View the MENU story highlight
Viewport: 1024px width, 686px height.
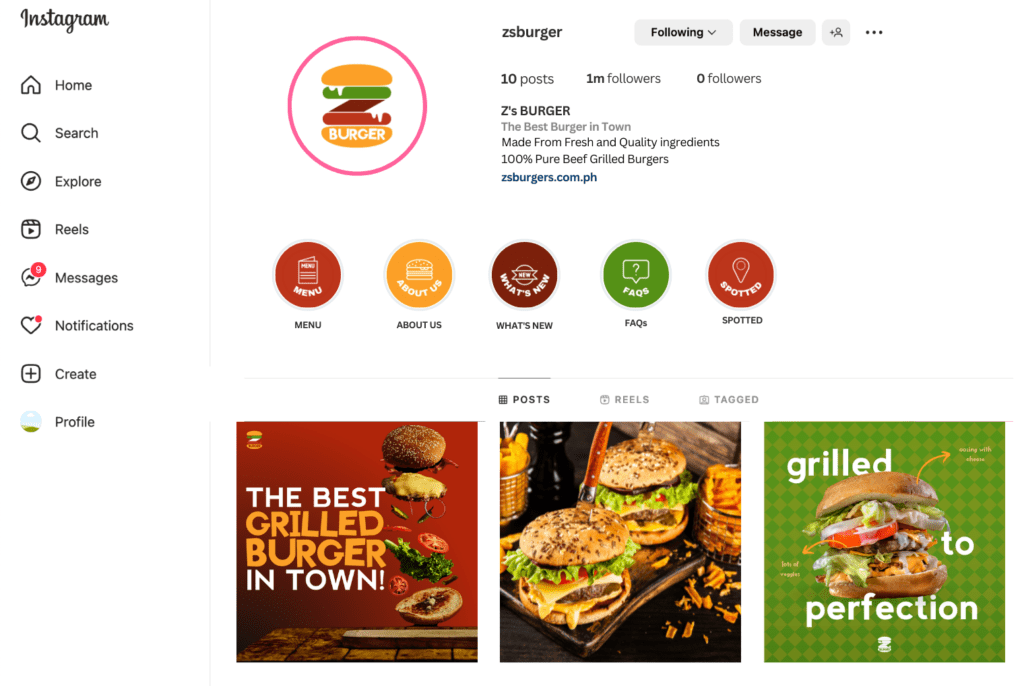[308, 276]
